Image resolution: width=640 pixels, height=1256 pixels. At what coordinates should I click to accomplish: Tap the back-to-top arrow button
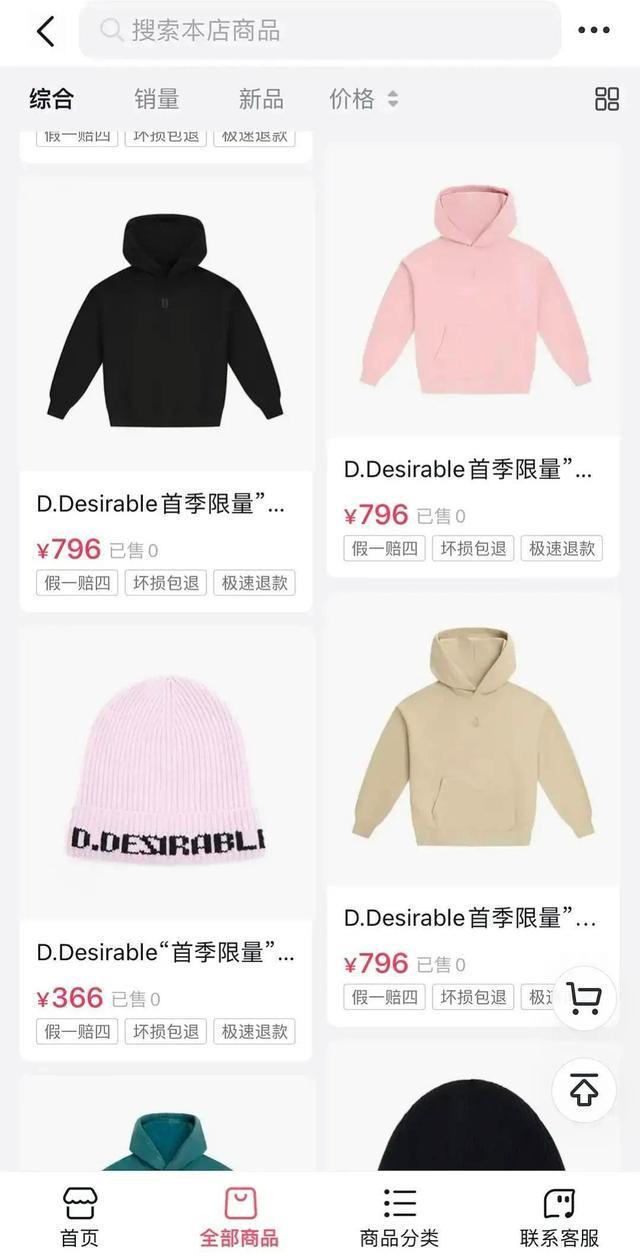pyautogui.click(x=584, y=1090)
